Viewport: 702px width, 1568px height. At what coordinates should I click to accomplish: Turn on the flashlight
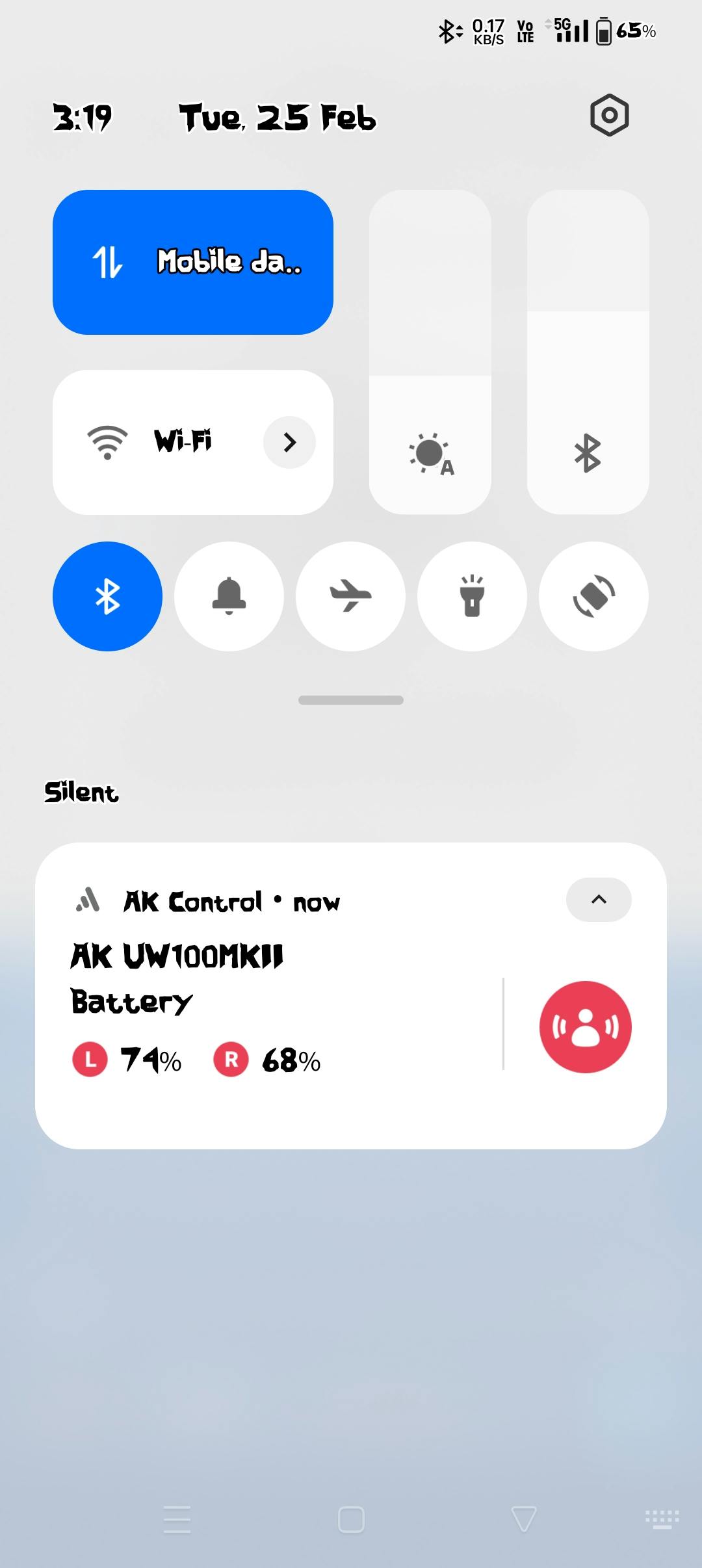coord(472,596)
